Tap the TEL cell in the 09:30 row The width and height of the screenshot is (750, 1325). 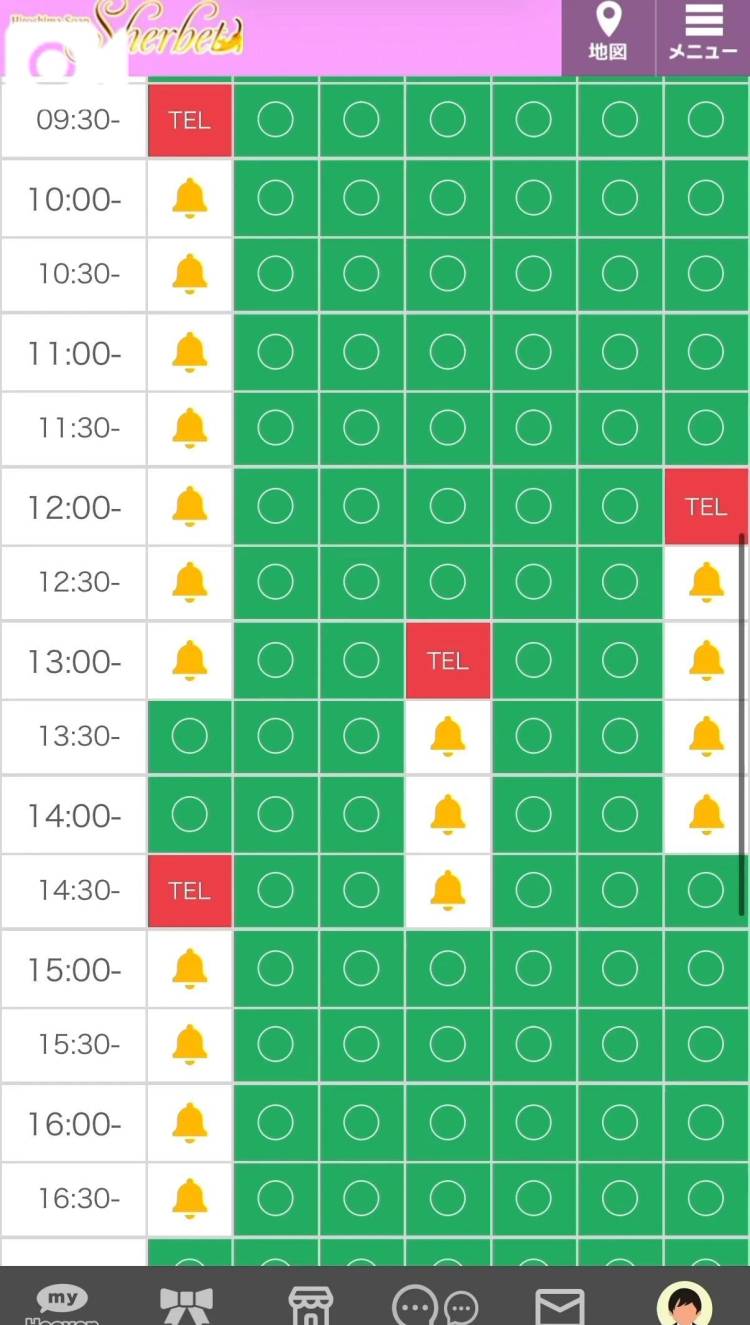point(189,120)
